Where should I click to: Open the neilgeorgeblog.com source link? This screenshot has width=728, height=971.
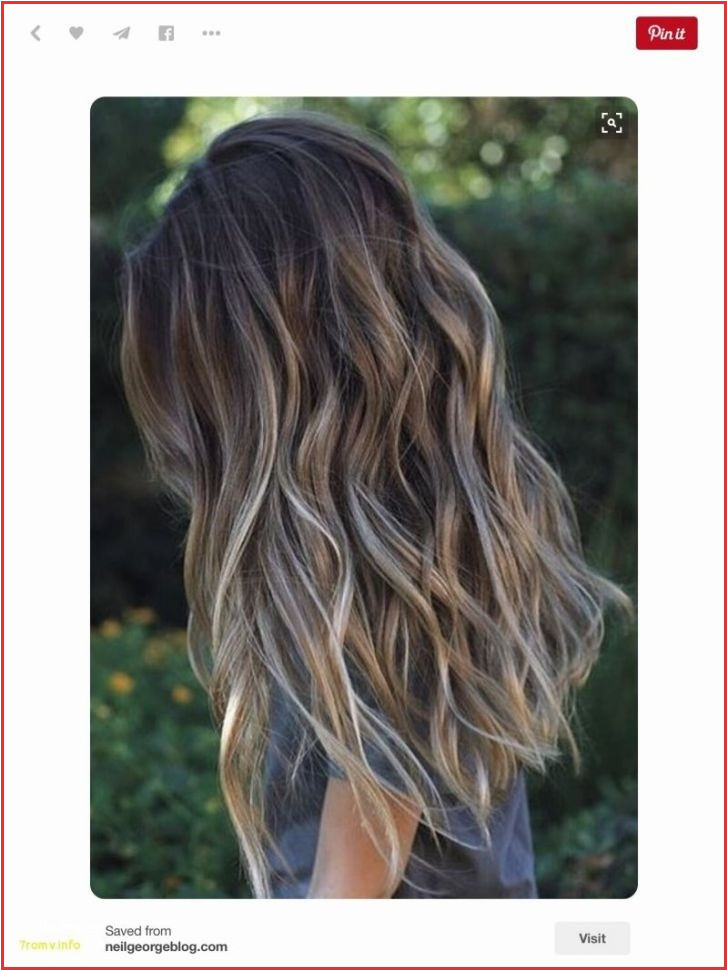click(x=166, y=946)
